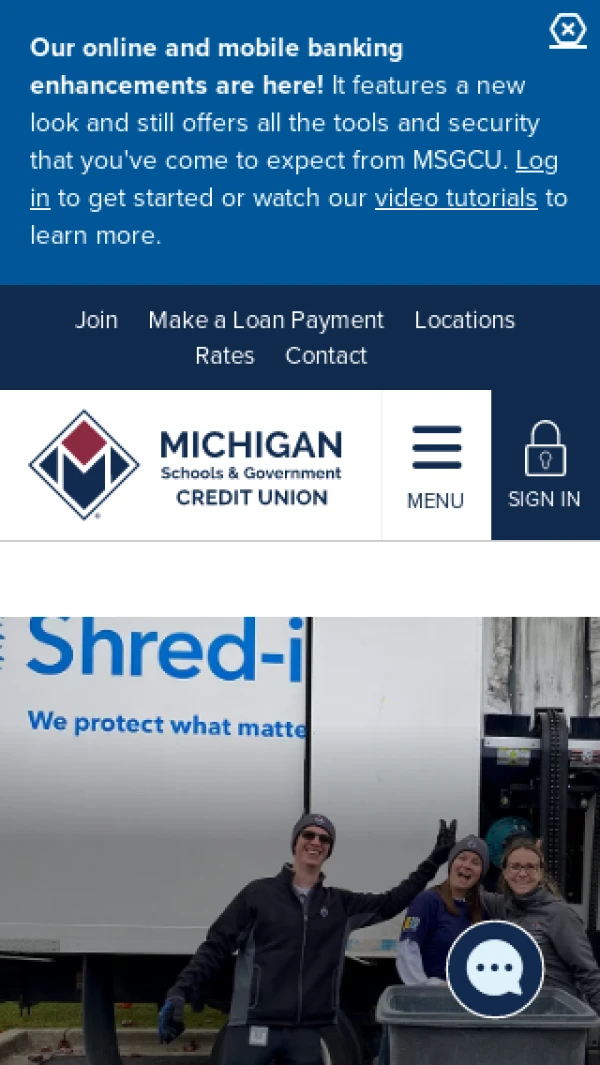Image resolution: width=600 pixels, height=1065 pixels.
Task: Go to Make a Loan Payment
Action: pyautogui.click(x=266, y=320)
